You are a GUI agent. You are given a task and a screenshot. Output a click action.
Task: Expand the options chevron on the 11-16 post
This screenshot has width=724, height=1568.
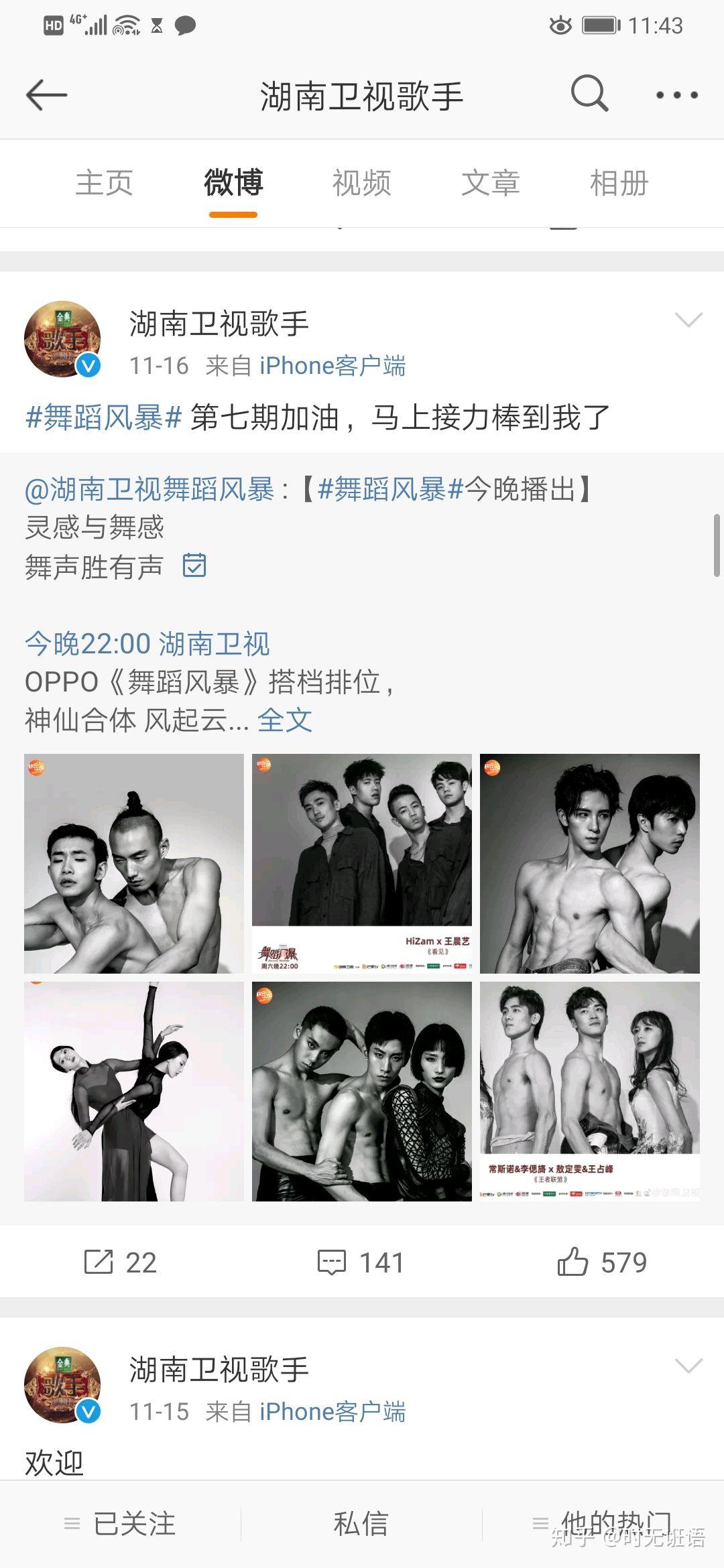coord(688,320)
